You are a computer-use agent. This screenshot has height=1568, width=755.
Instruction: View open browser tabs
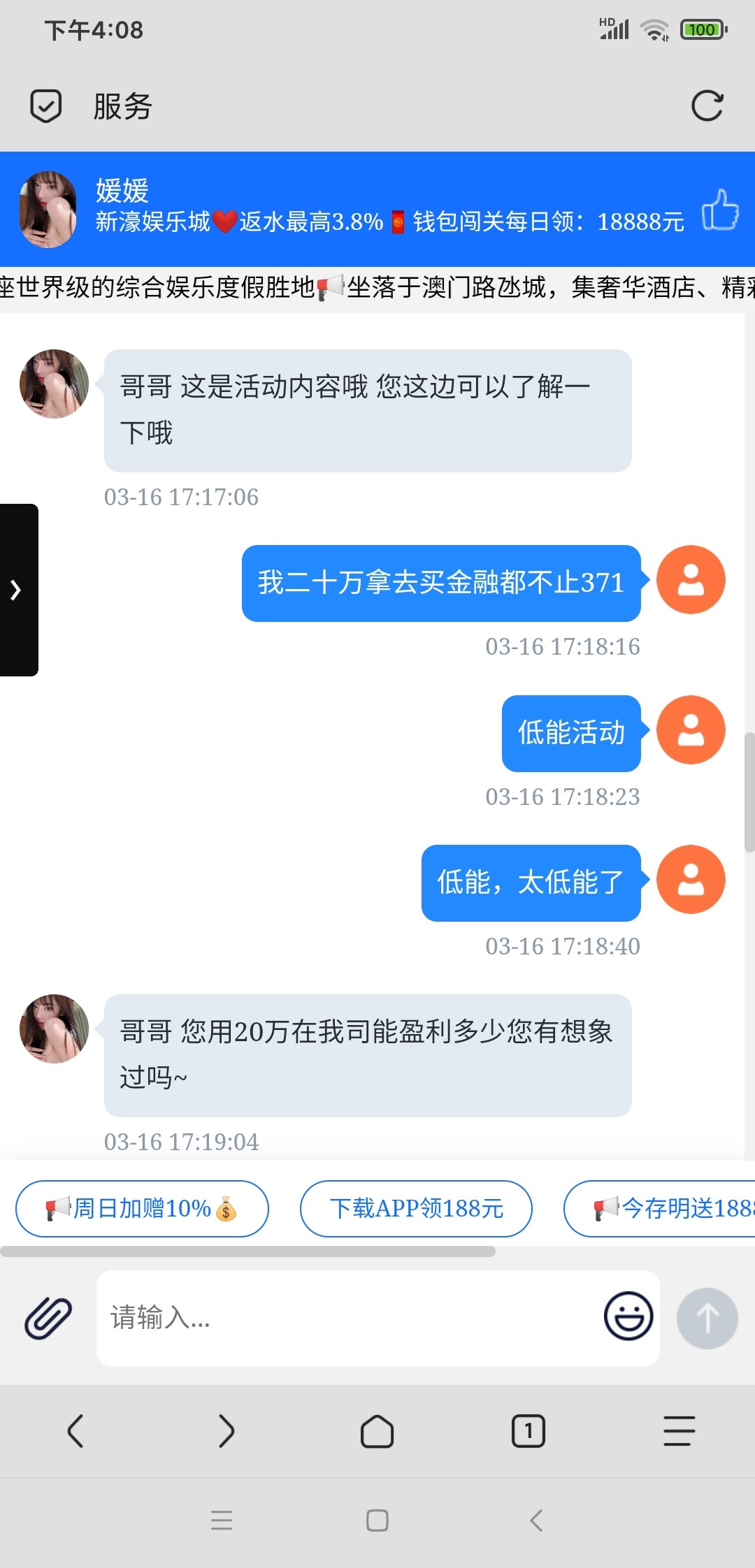pos(528,1430)
